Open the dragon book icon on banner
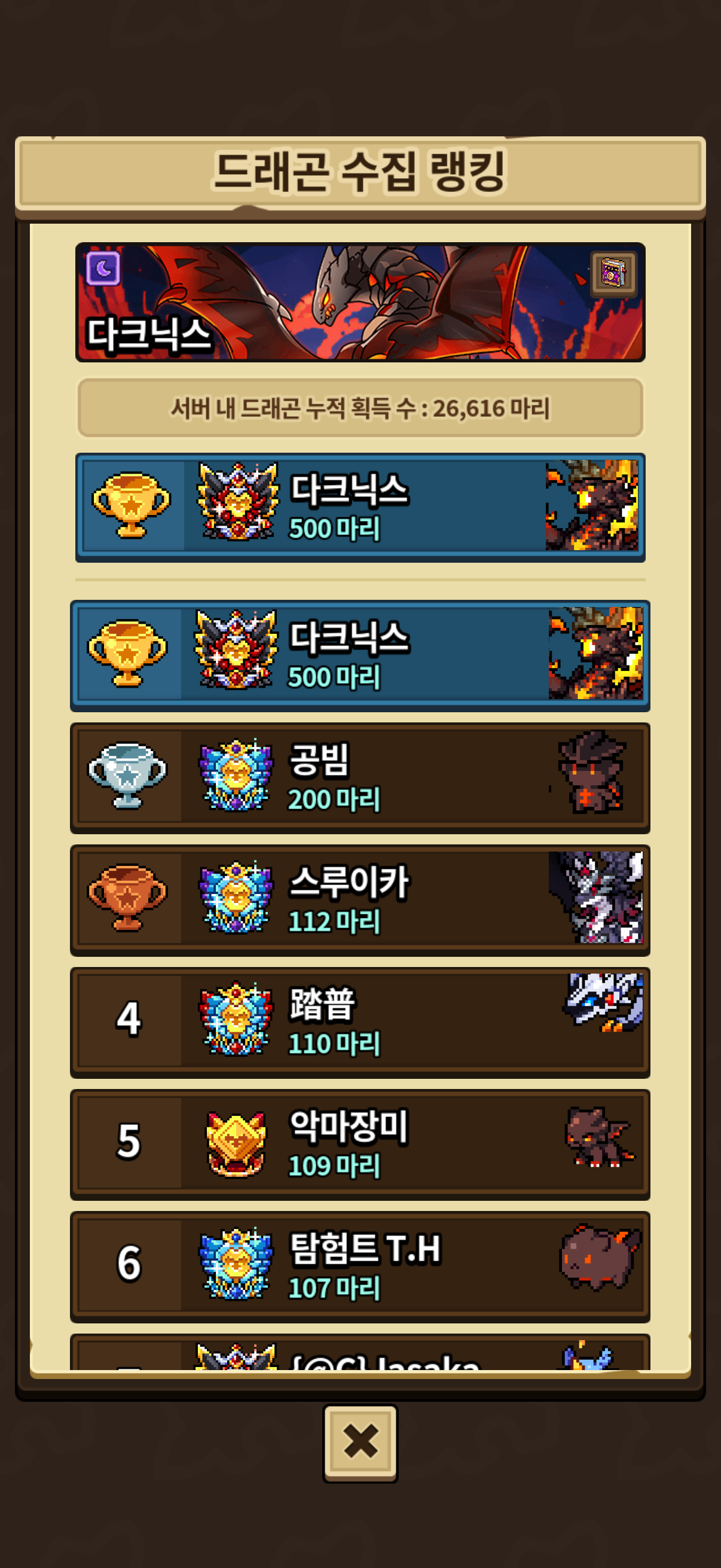This screenshot has width=721, height=1568. [613, 273]
